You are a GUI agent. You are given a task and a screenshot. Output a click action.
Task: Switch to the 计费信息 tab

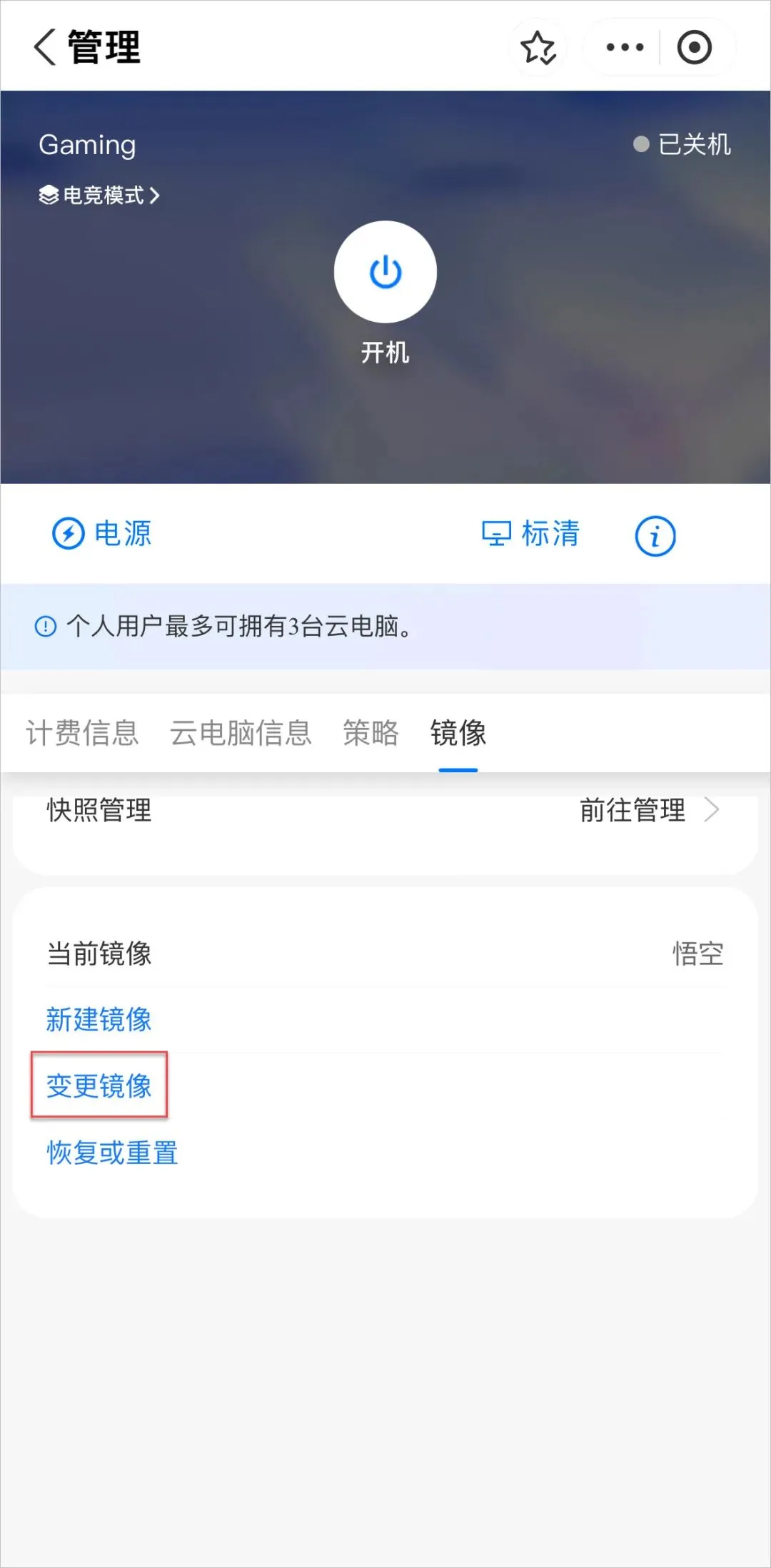[83, 733]
